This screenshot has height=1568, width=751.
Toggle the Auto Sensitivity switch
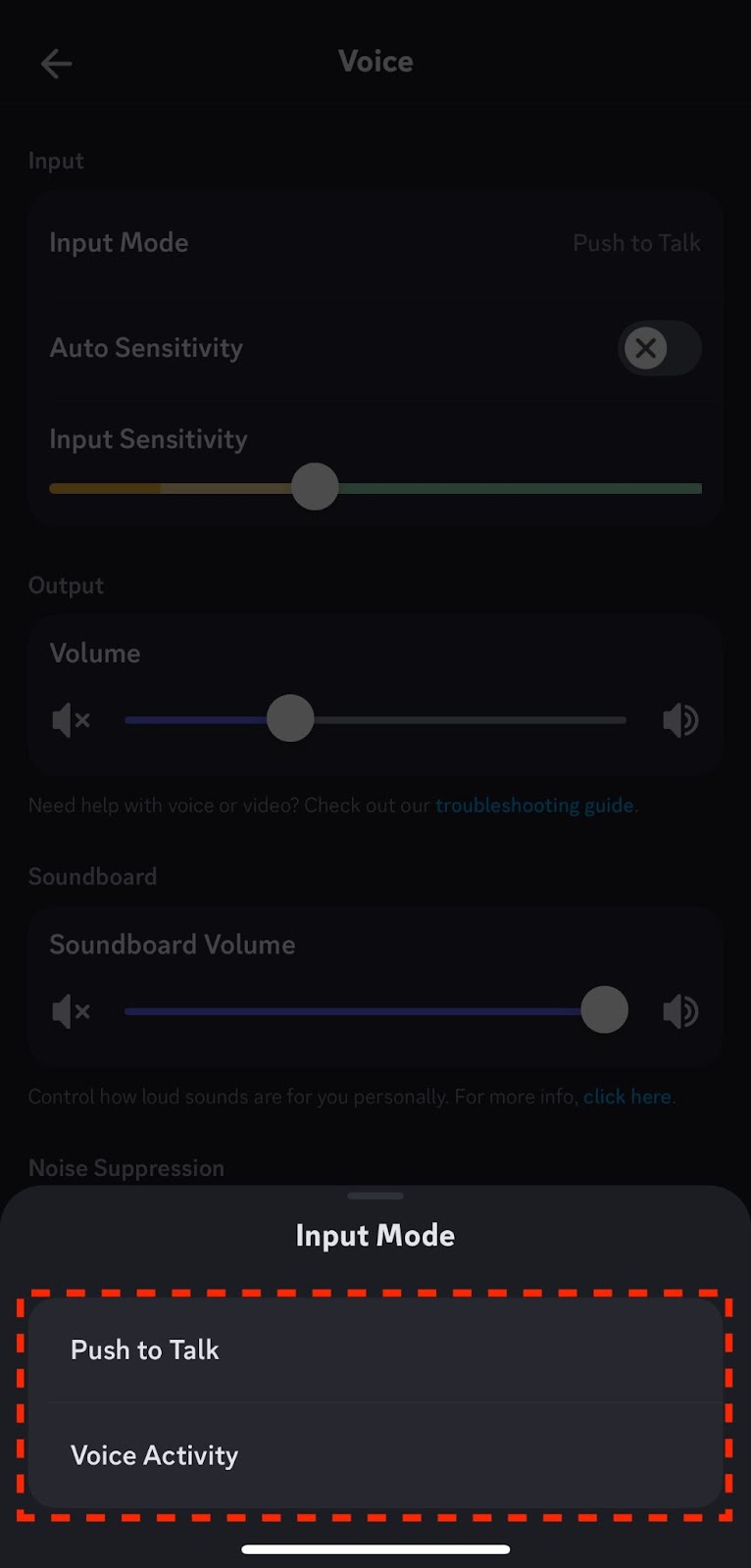[x=660, y=348]
